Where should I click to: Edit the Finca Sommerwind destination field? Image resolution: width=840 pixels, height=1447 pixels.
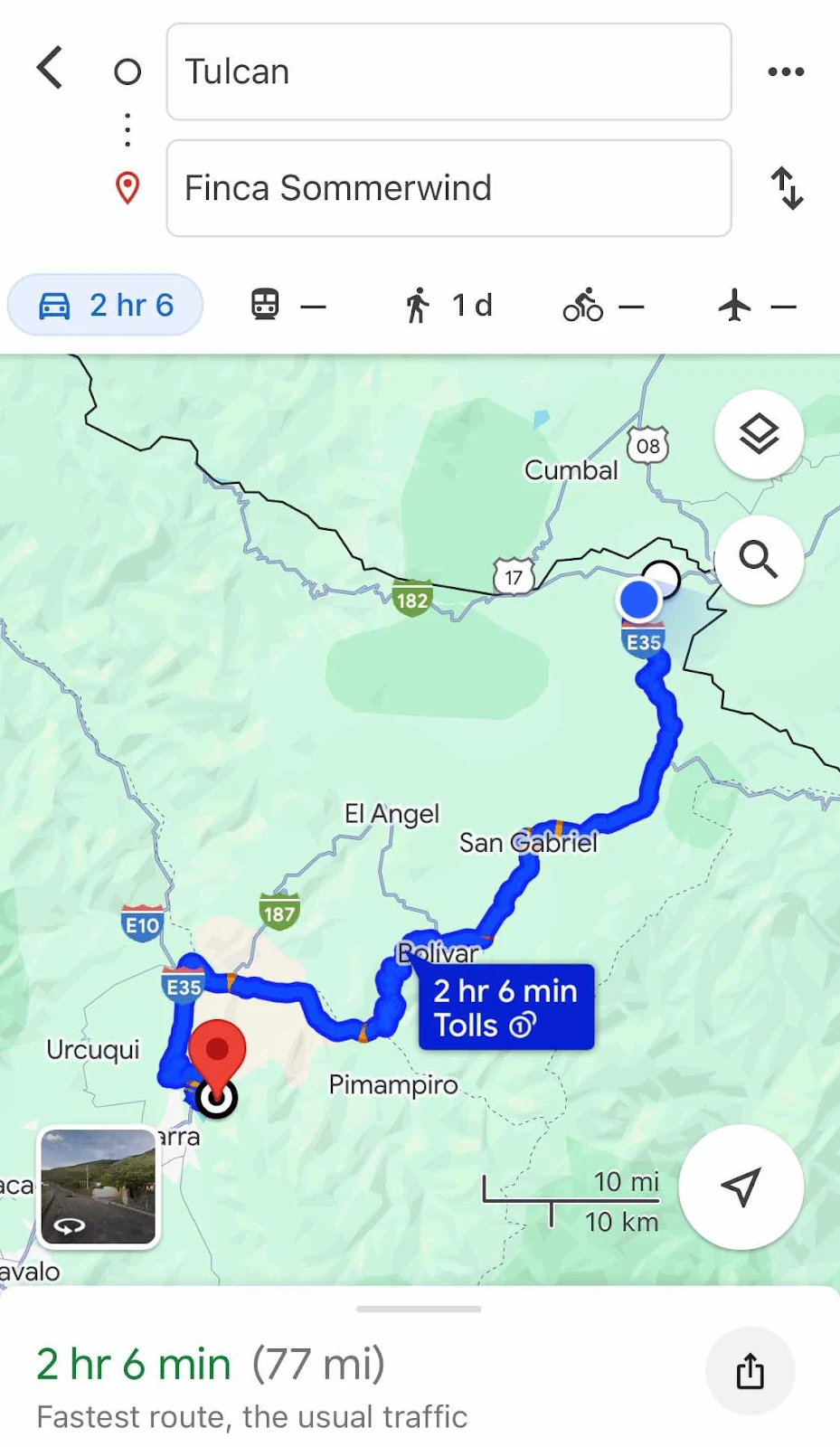pyautogui.click(x=448, y=188)
